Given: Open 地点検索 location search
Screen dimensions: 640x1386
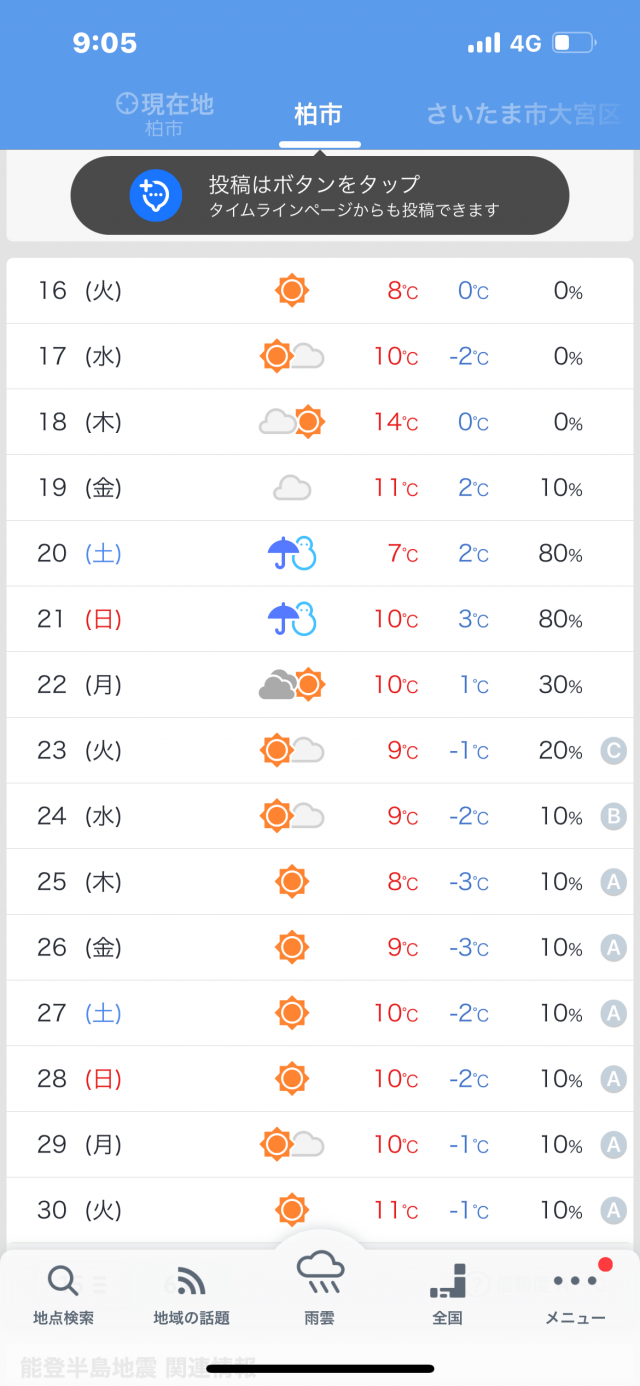Looking at the screenshot, I should click(63, 1295).
